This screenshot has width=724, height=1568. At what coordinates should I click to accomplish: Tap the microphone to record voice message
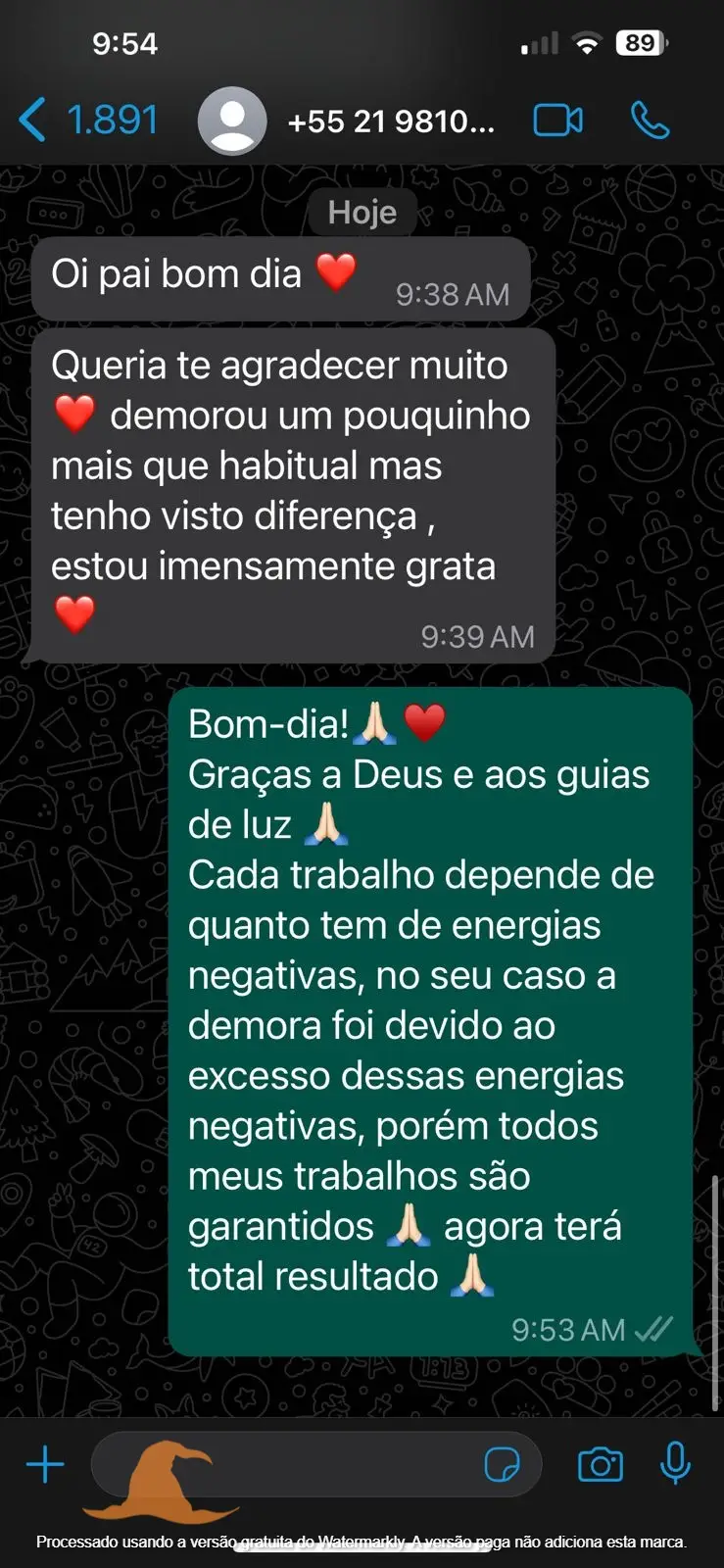(x=675, y=1465)
